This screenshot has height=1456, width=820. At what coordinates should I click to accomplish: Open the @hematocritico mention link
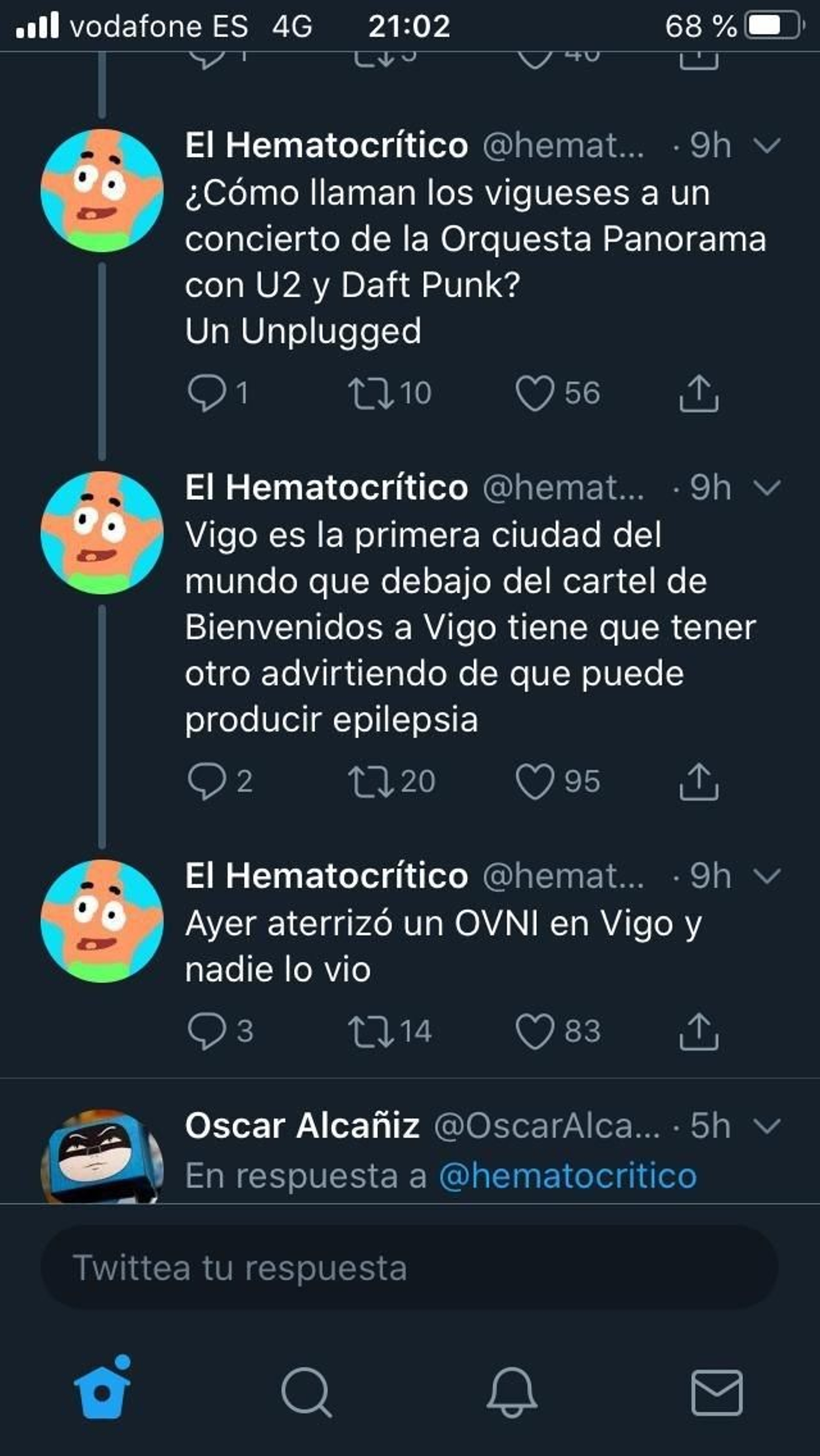(x=567, y=1176)
